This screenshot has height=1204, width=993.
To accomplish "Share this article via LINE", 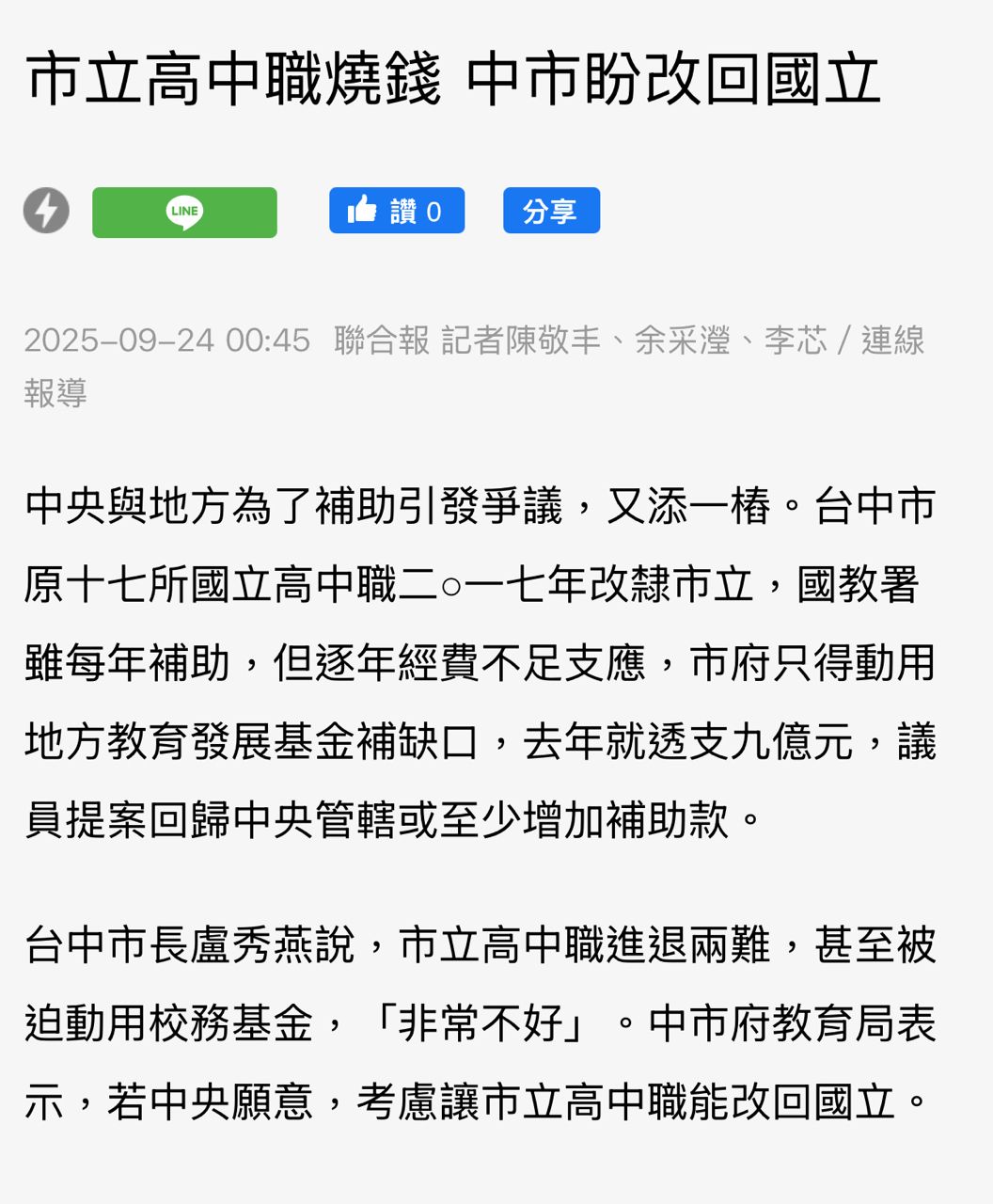I will 184,212.
